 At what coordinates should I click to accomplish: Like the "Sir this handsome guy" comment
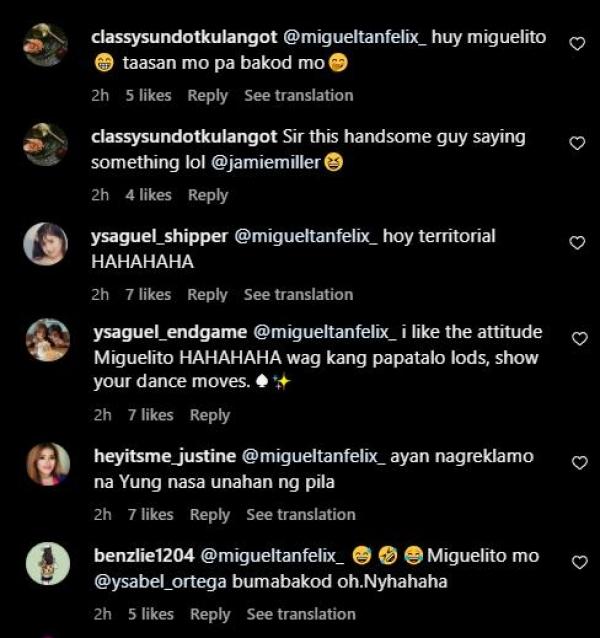click(x=577, y=143)
